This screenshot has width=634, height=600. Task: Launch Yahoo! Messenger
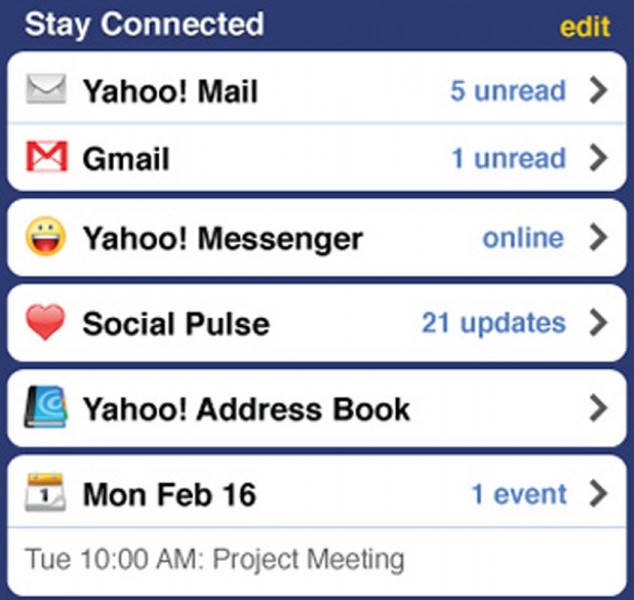click(316, 239)
